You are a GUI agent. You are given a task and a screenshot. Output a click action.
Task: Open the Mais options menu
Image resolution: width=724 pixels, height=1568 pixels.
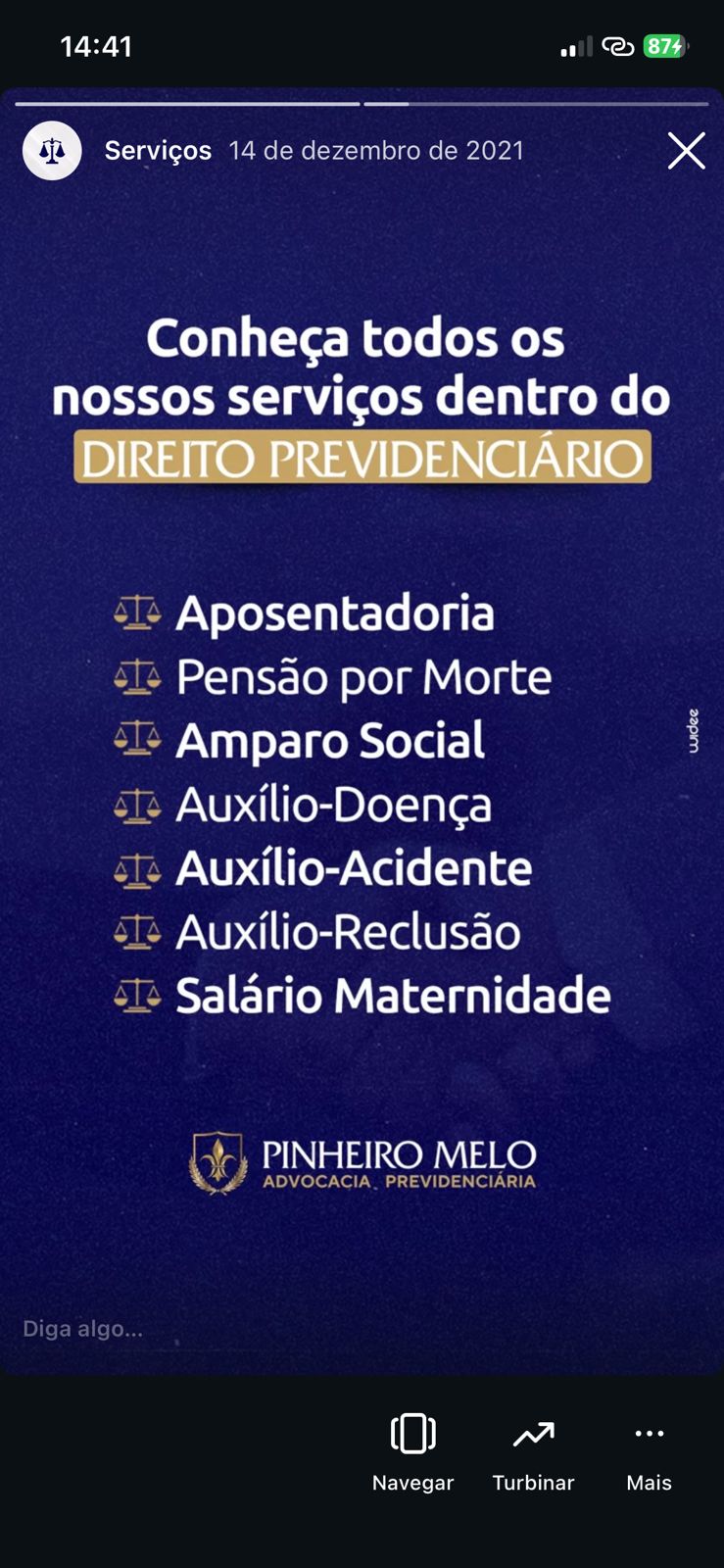coord(649,1453)
